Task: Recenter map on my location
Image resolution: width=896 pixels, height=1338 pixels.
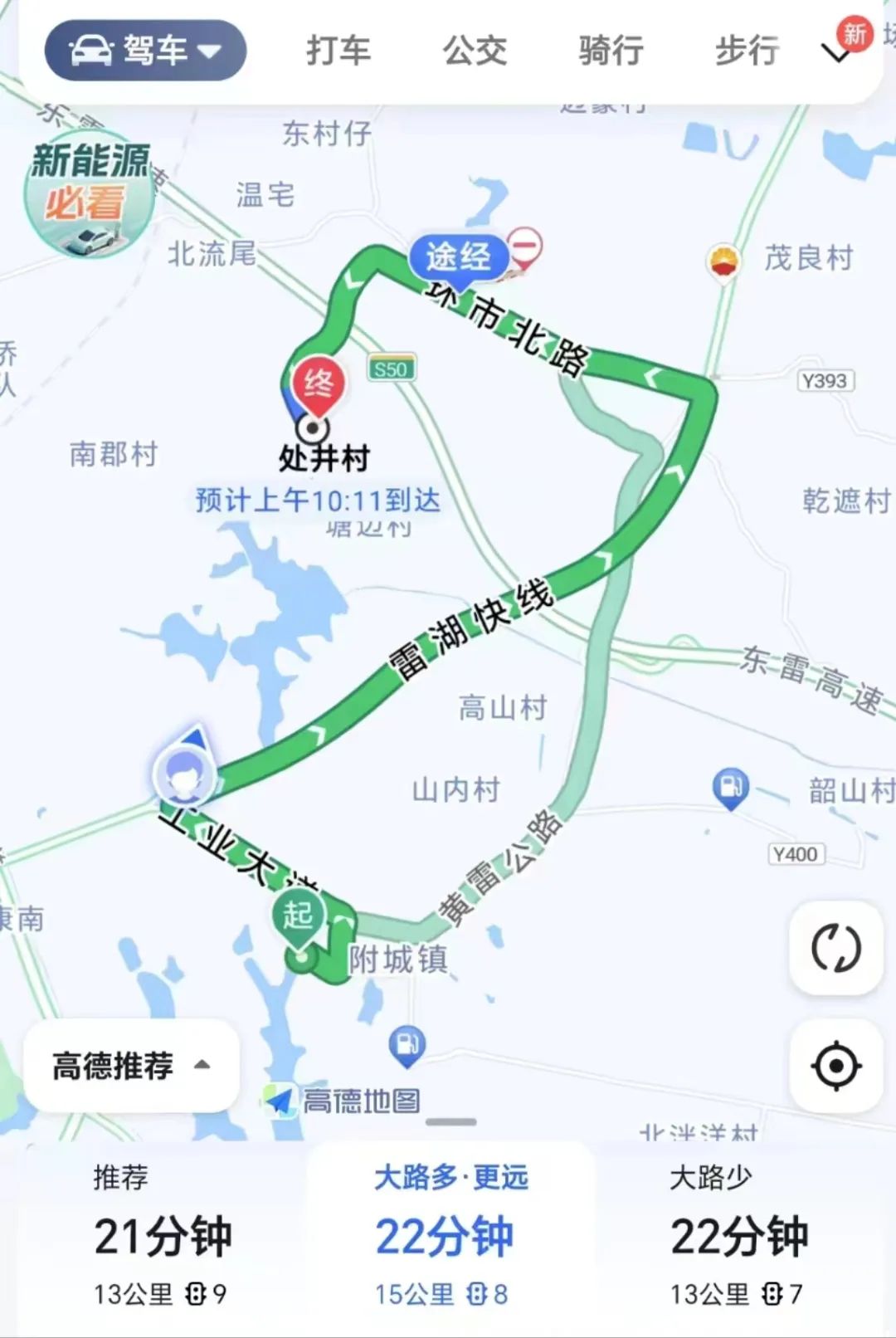Action: [x=835, y=1065]
